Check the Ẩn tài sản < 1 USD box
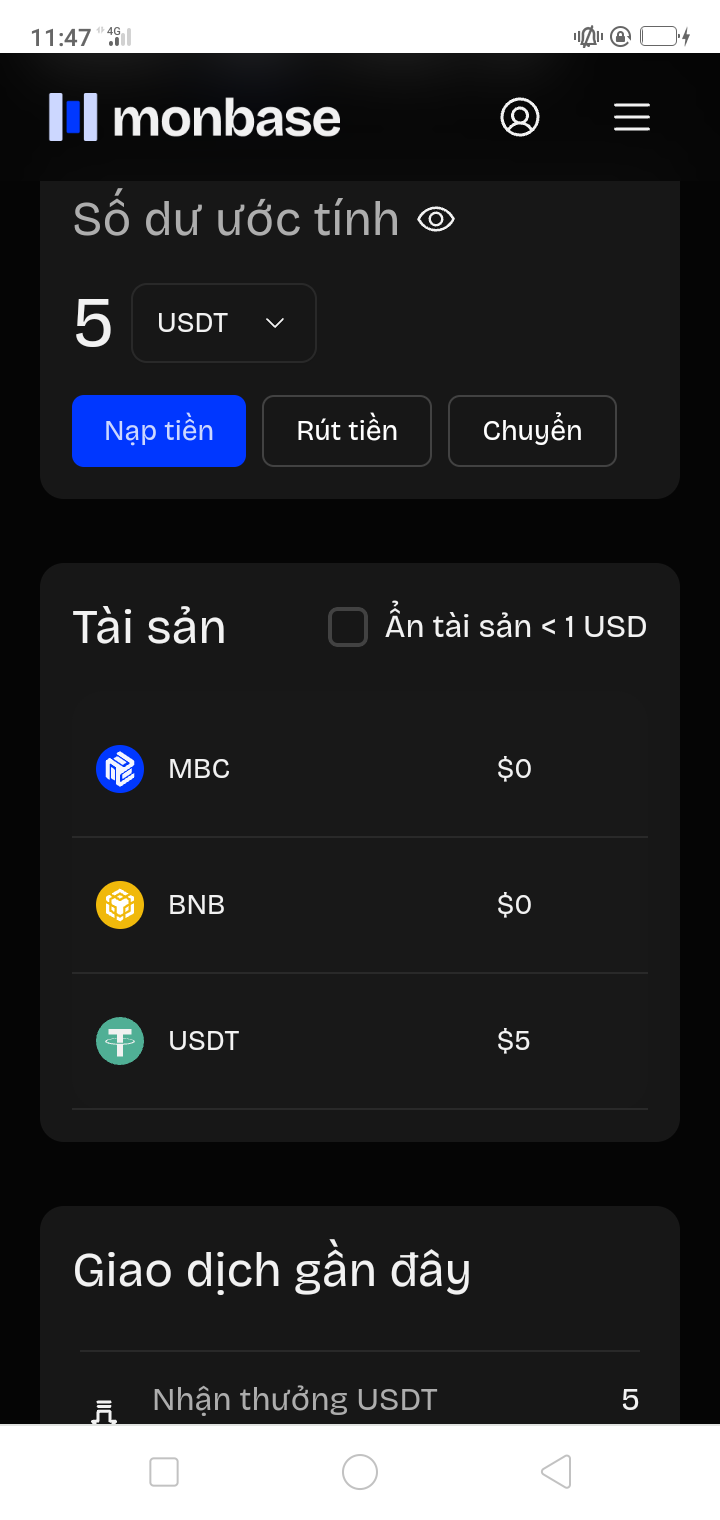Viewport: 720px width, 1520px height. point(348,627)
